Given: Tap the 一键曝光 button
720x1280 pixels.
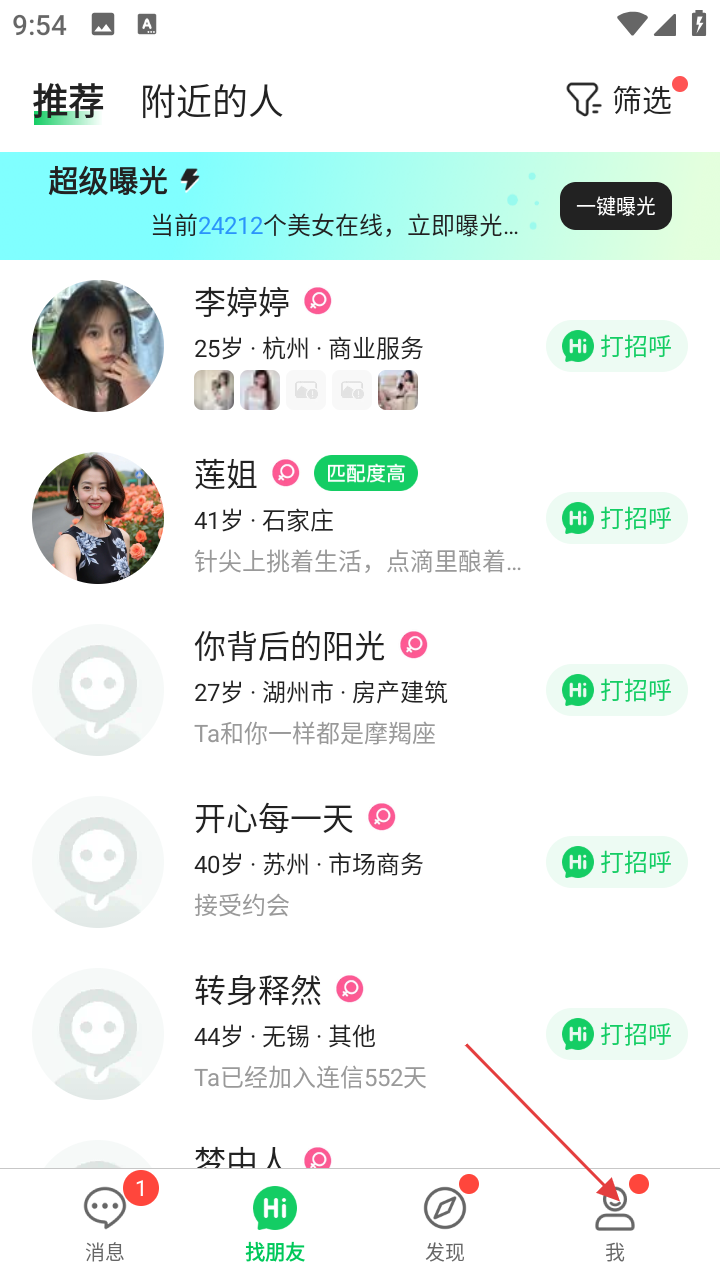Looking at the screenshot, I should tap(615, 206).
